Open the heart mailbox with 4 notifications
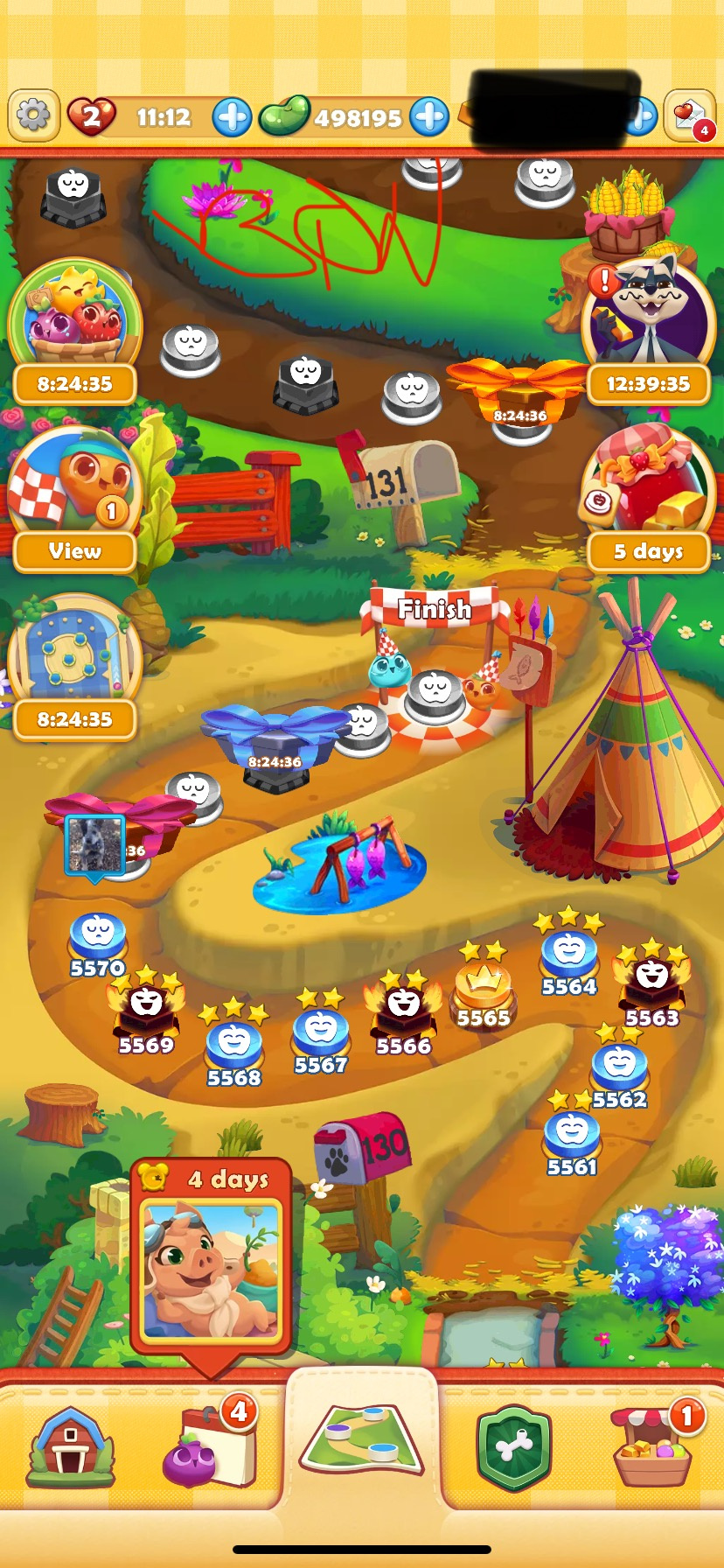724x1568 pixels. coord(690,115)
